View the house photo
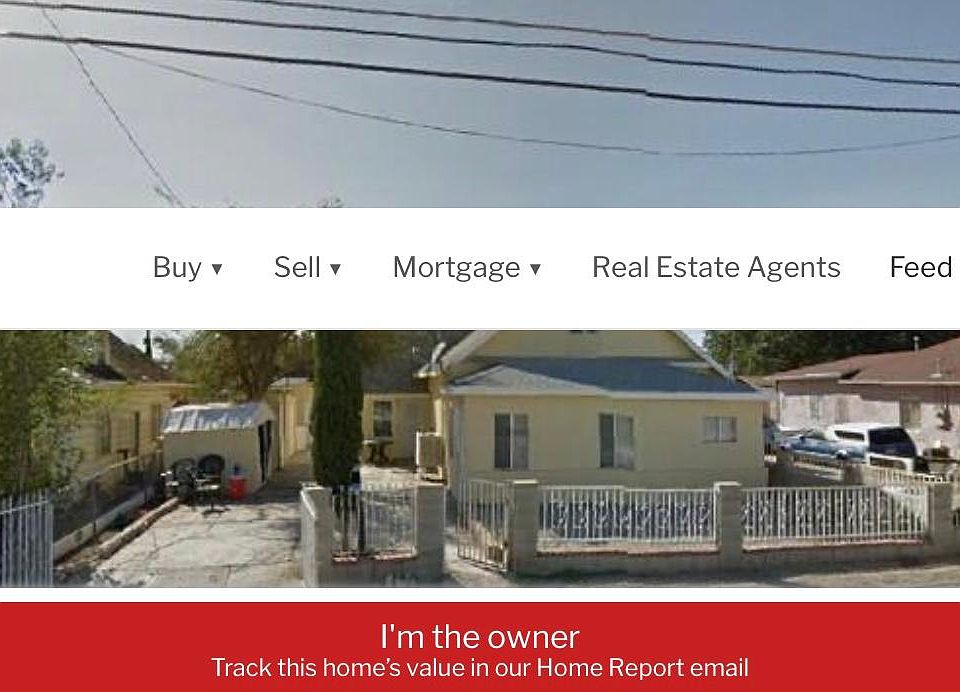The height and width of the screenshot is (692, 960). click(480, 458)
